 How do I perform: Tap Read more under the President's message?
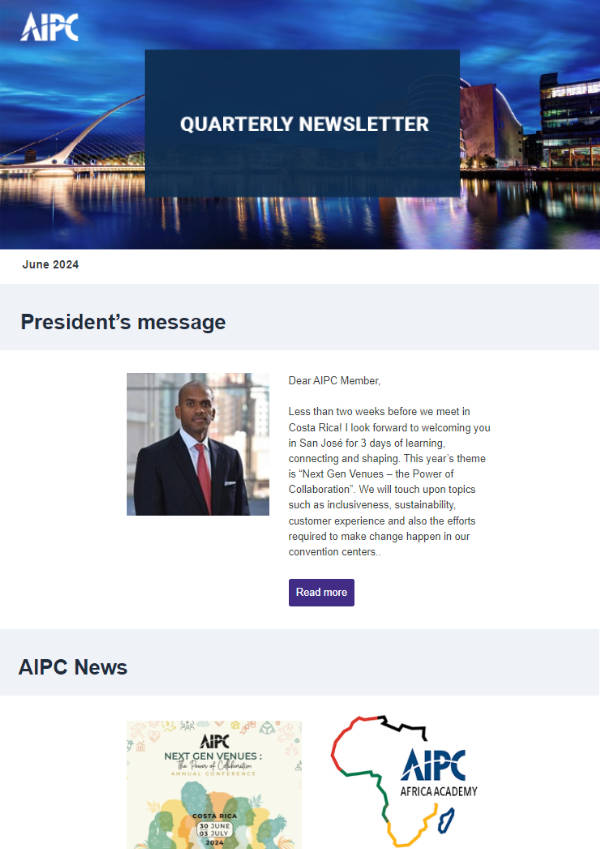[x=321, y=592]
